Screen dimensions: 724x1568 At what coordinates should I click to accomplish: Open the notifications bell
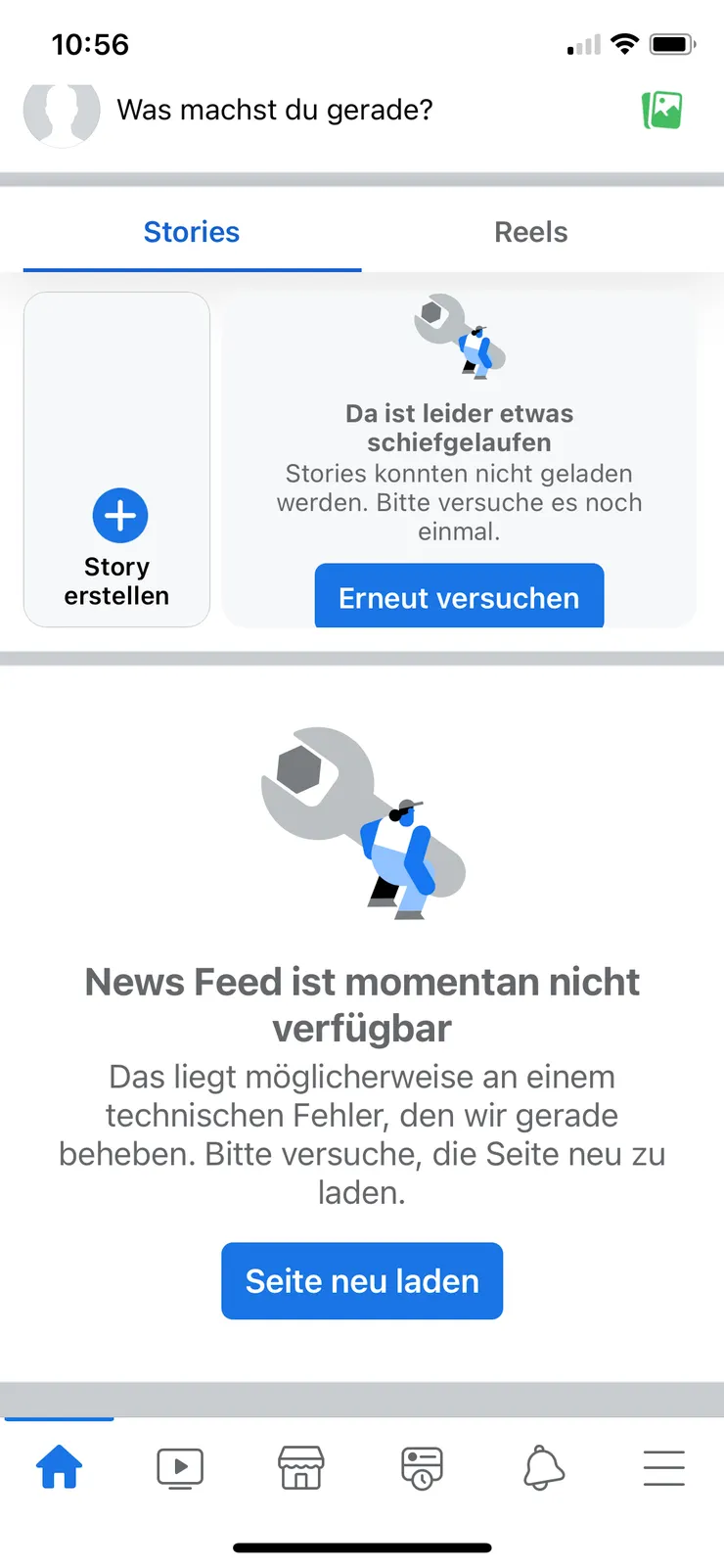(x=543, y=1466)
